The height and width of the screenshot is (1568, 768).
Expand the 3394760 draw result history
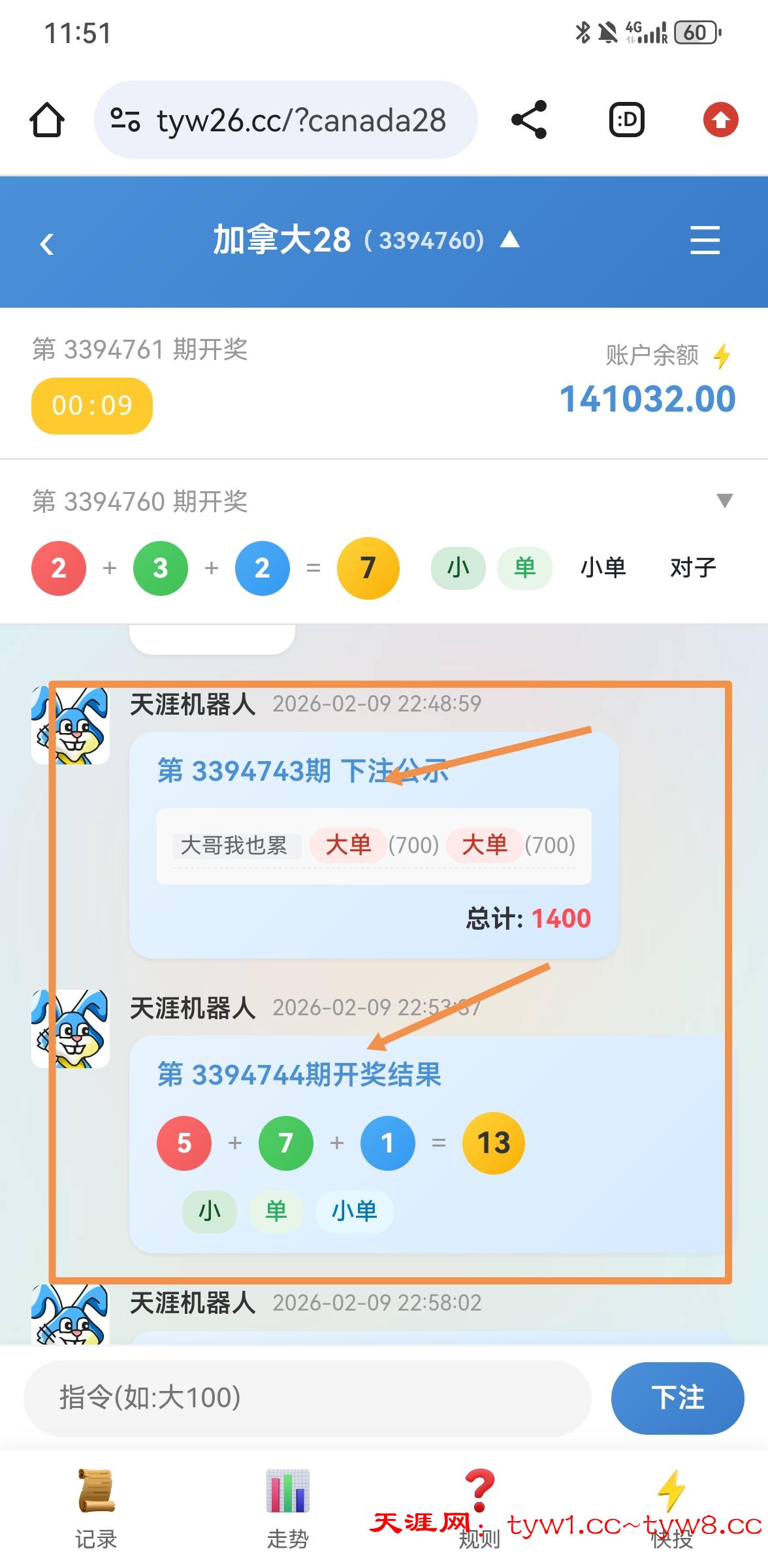724,501
